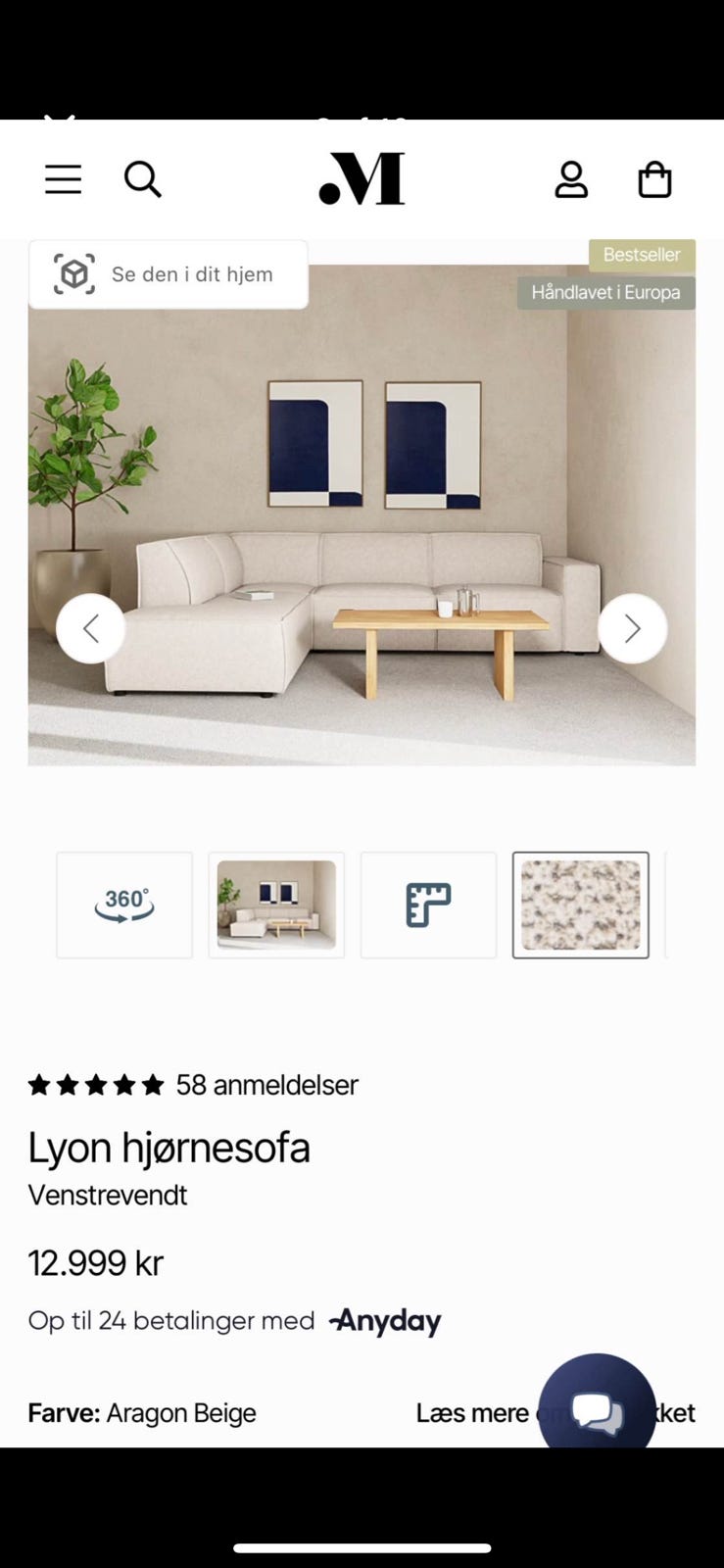Open the search function
The height and width of the screenshot is (1568, 724).
[x=143, y=178]
